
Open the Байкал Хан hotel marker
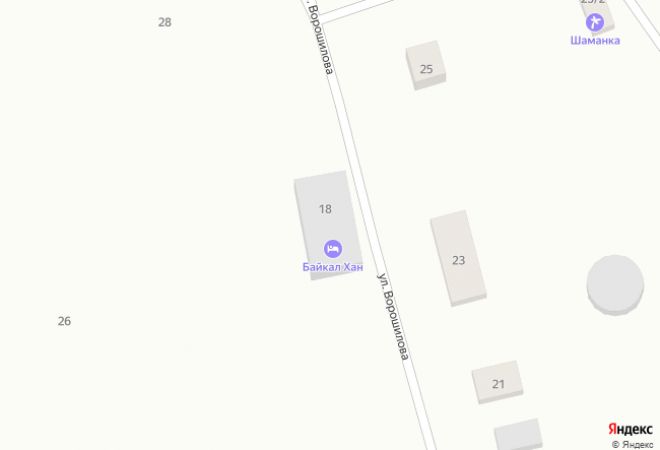pyautogui.click(x=332, y=249)
